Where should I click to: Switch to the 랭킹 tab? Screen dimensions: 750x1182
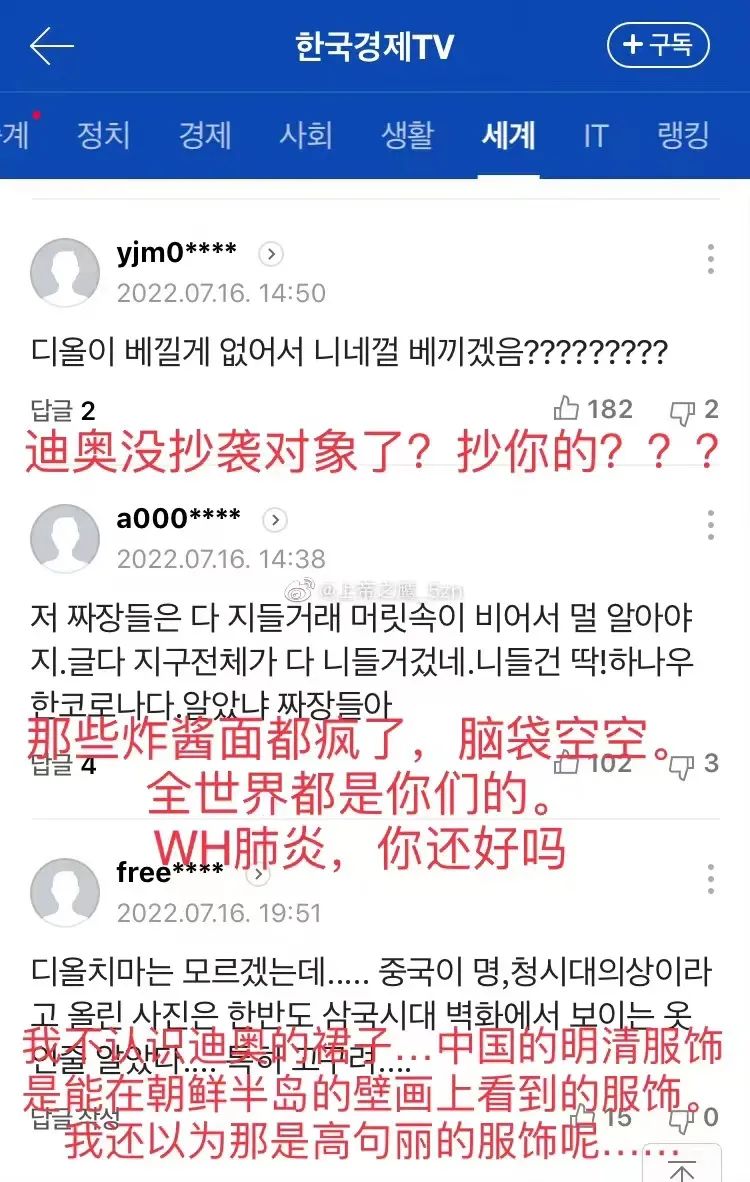[683, 135]
